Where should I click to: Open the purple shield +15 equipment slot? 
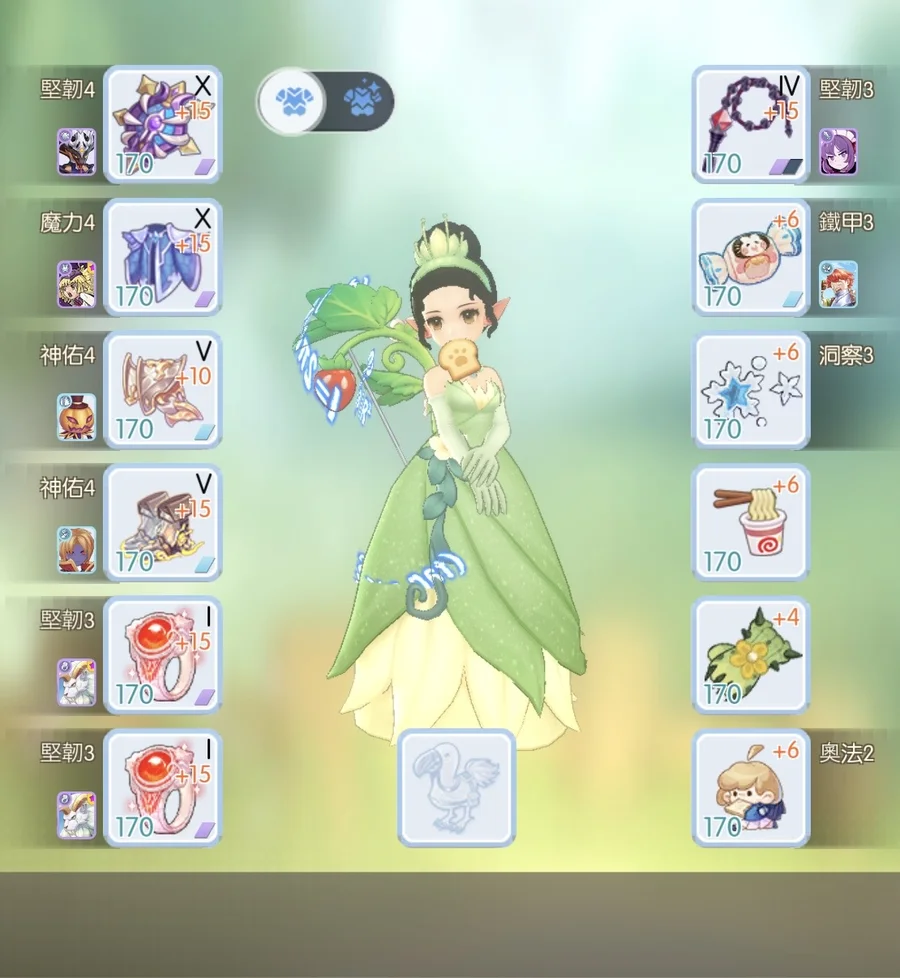coord(163,124)
